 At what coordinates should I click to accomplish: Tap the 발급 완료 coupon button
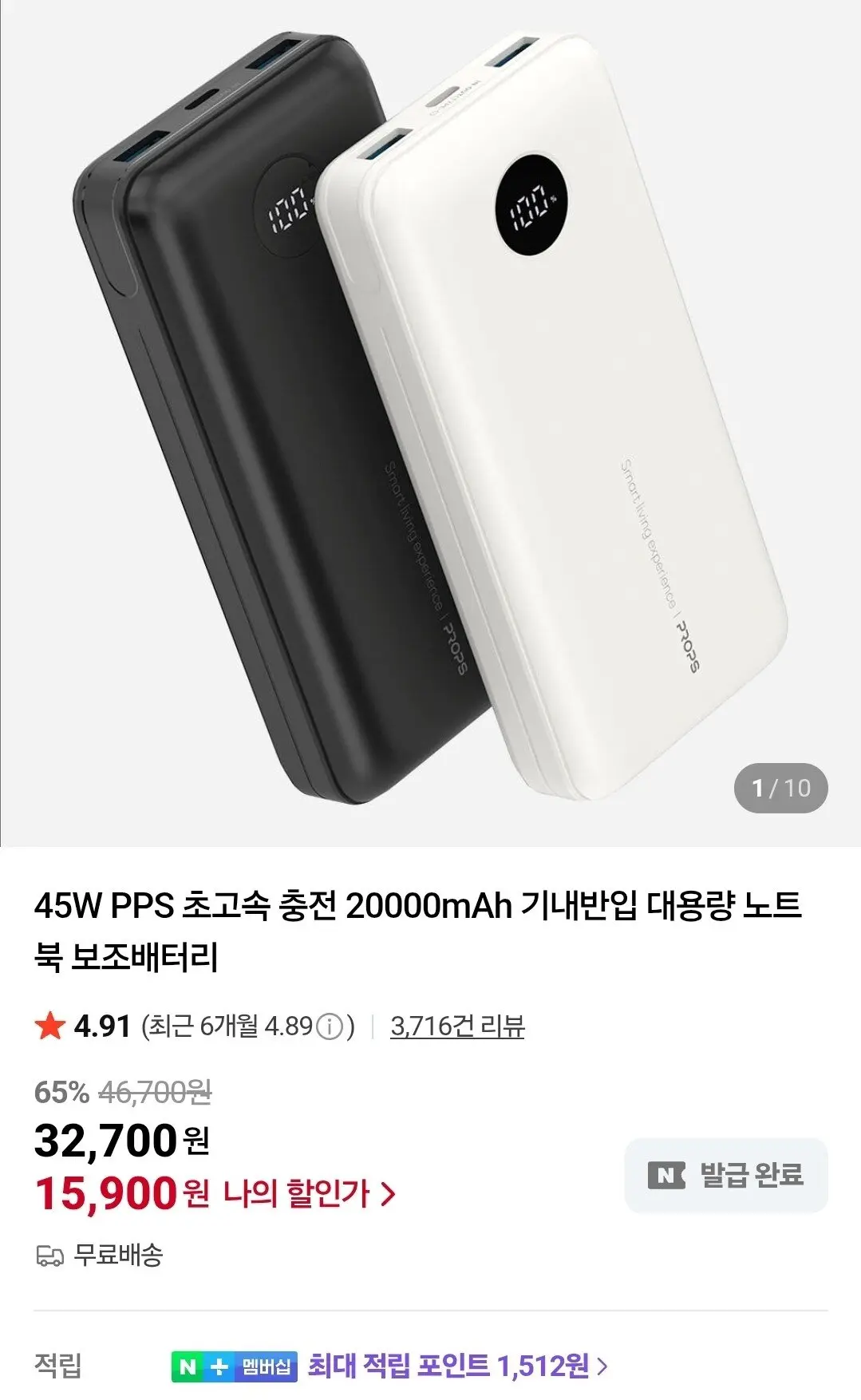726,1176
